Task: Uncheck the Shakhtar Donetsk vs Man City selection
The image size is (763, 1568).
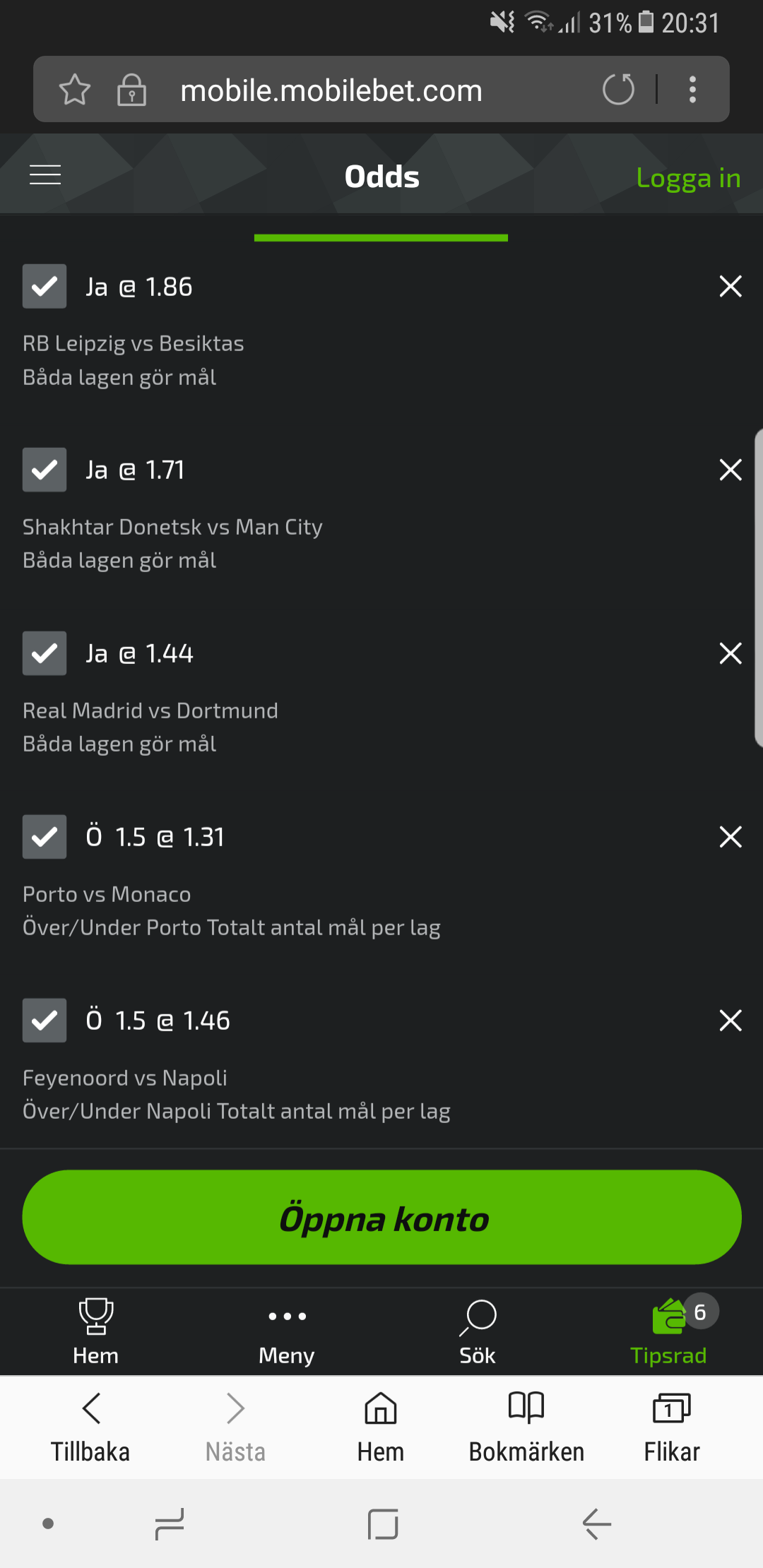Action: [45, 470]
